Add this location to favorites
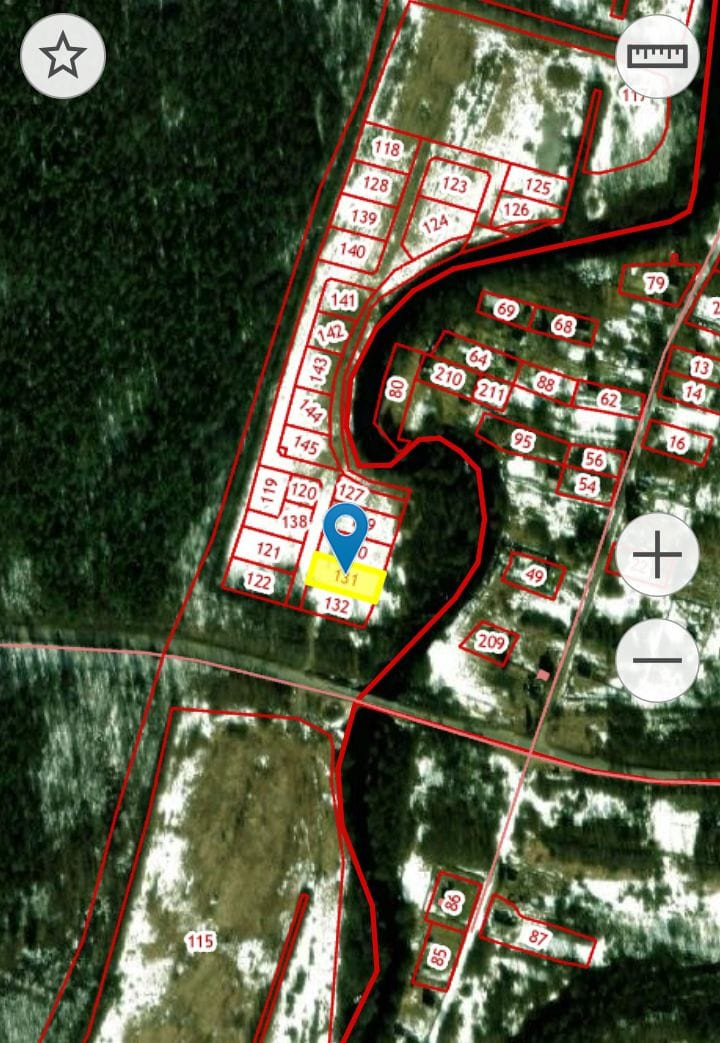The image size is (720, 1043). coord(63,56)
